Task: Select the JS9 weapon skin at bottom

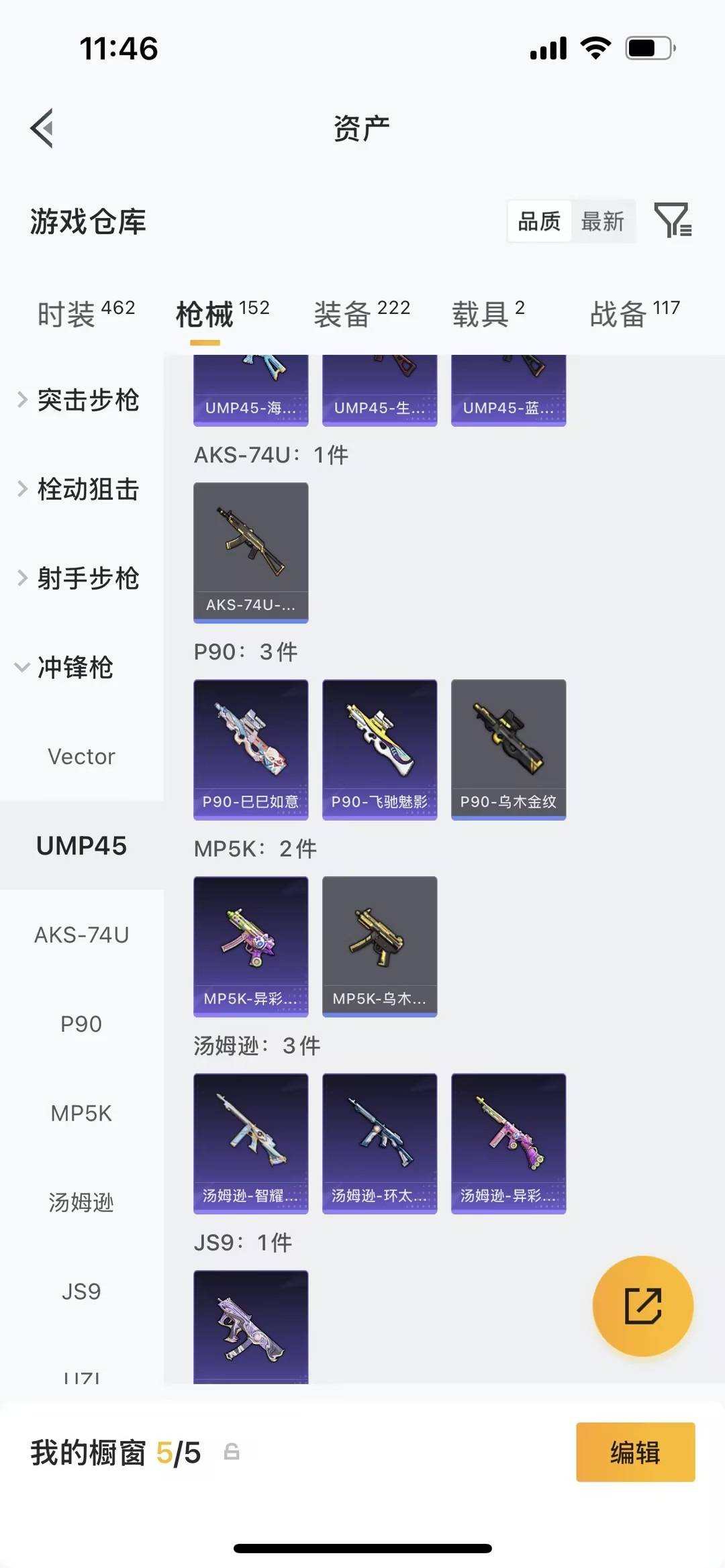Action: pyautogui.click(x=250, y=1325)
